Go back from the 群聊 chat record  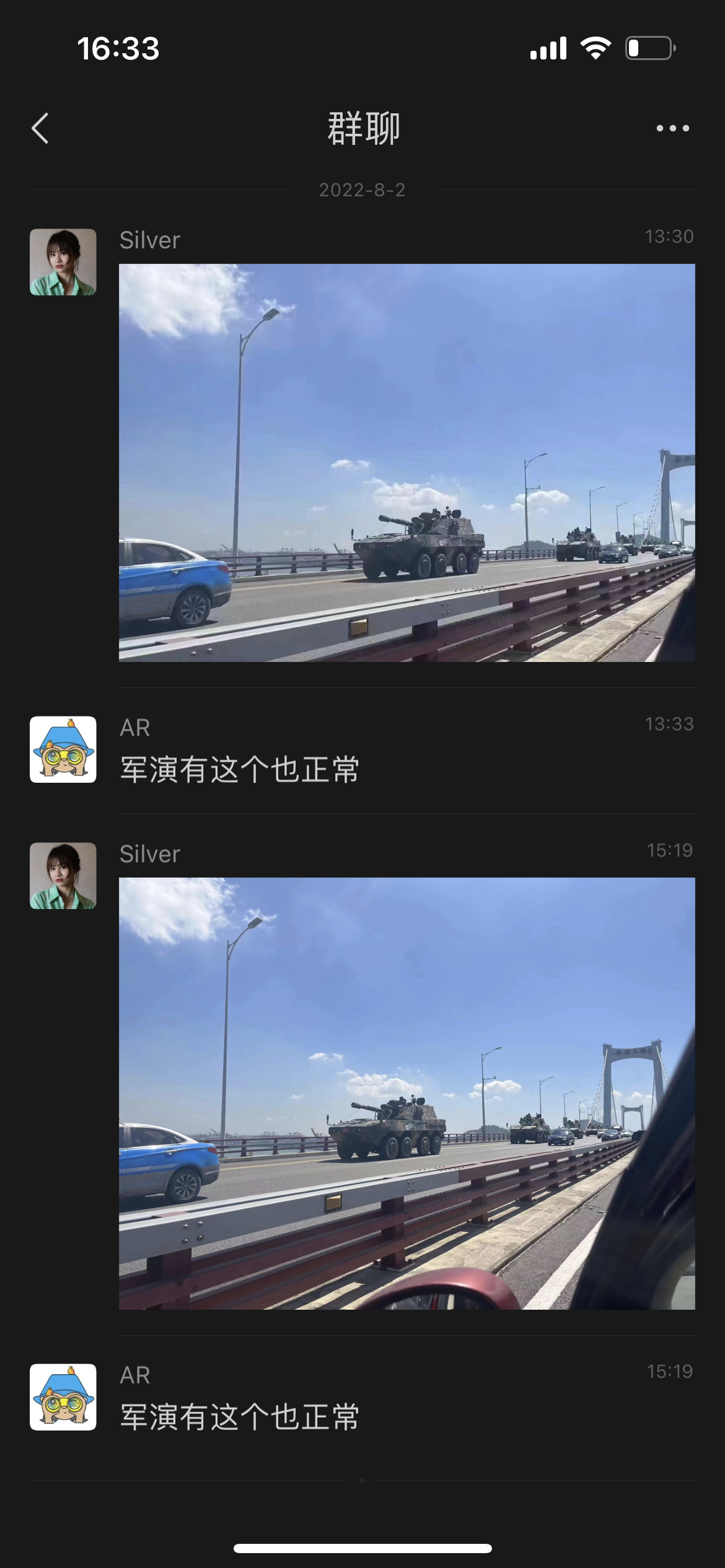(41, 128)
